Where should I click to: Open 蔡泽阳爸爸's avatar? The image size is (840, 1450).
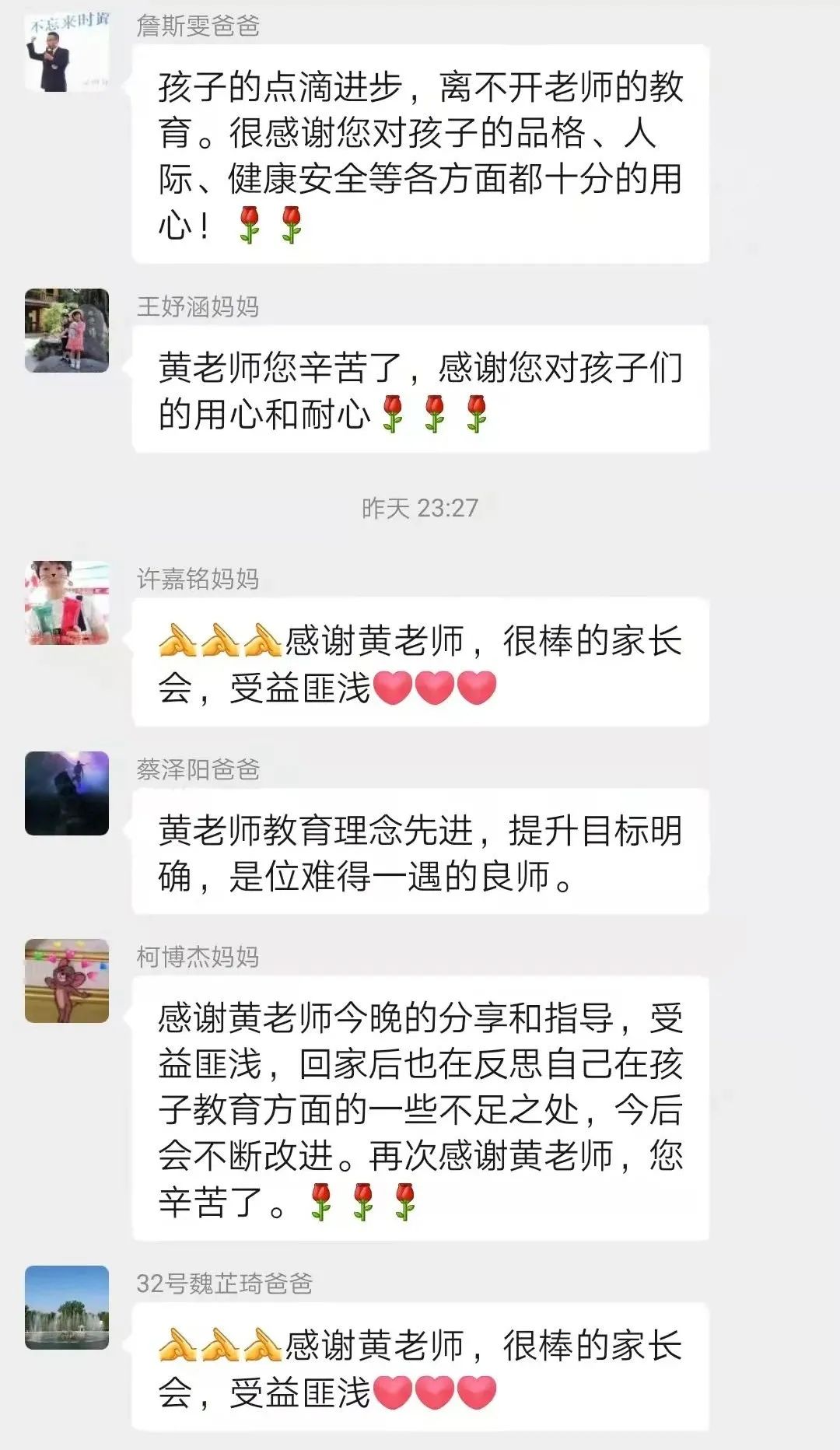(67, 793)
